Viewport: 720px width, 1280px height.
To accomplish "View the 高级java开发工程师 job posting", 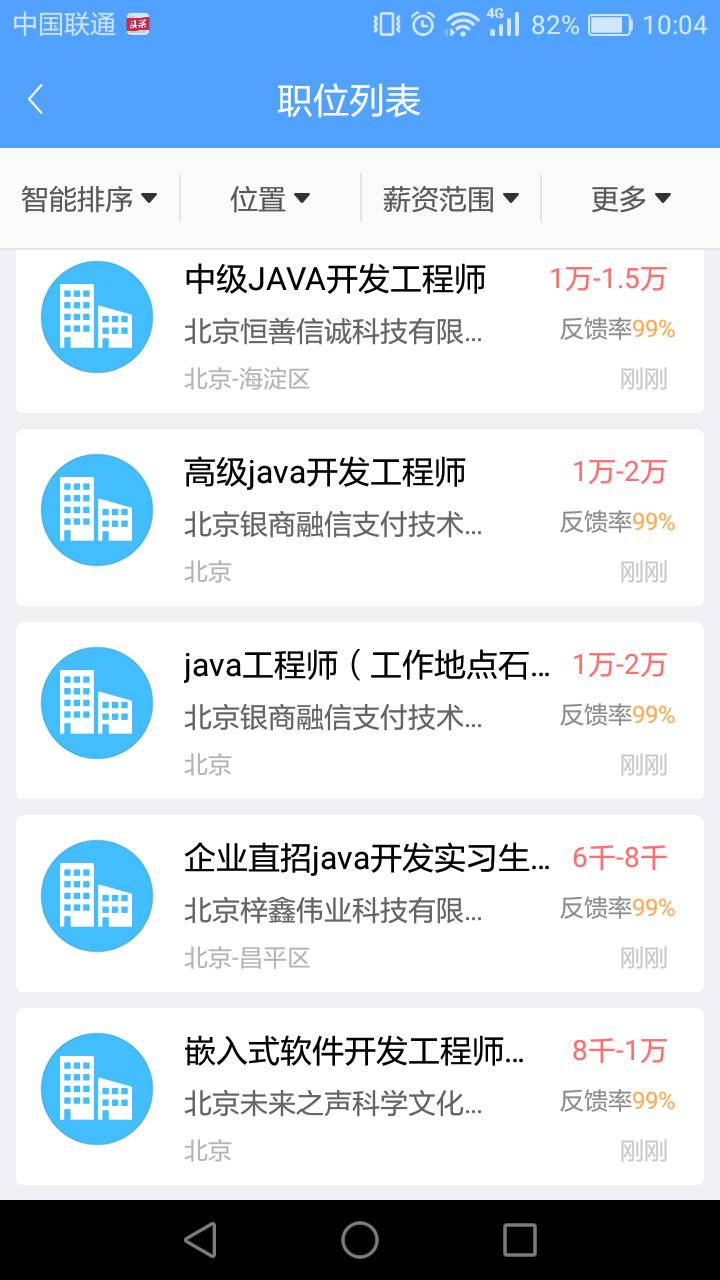I will [x=360, y=517].
